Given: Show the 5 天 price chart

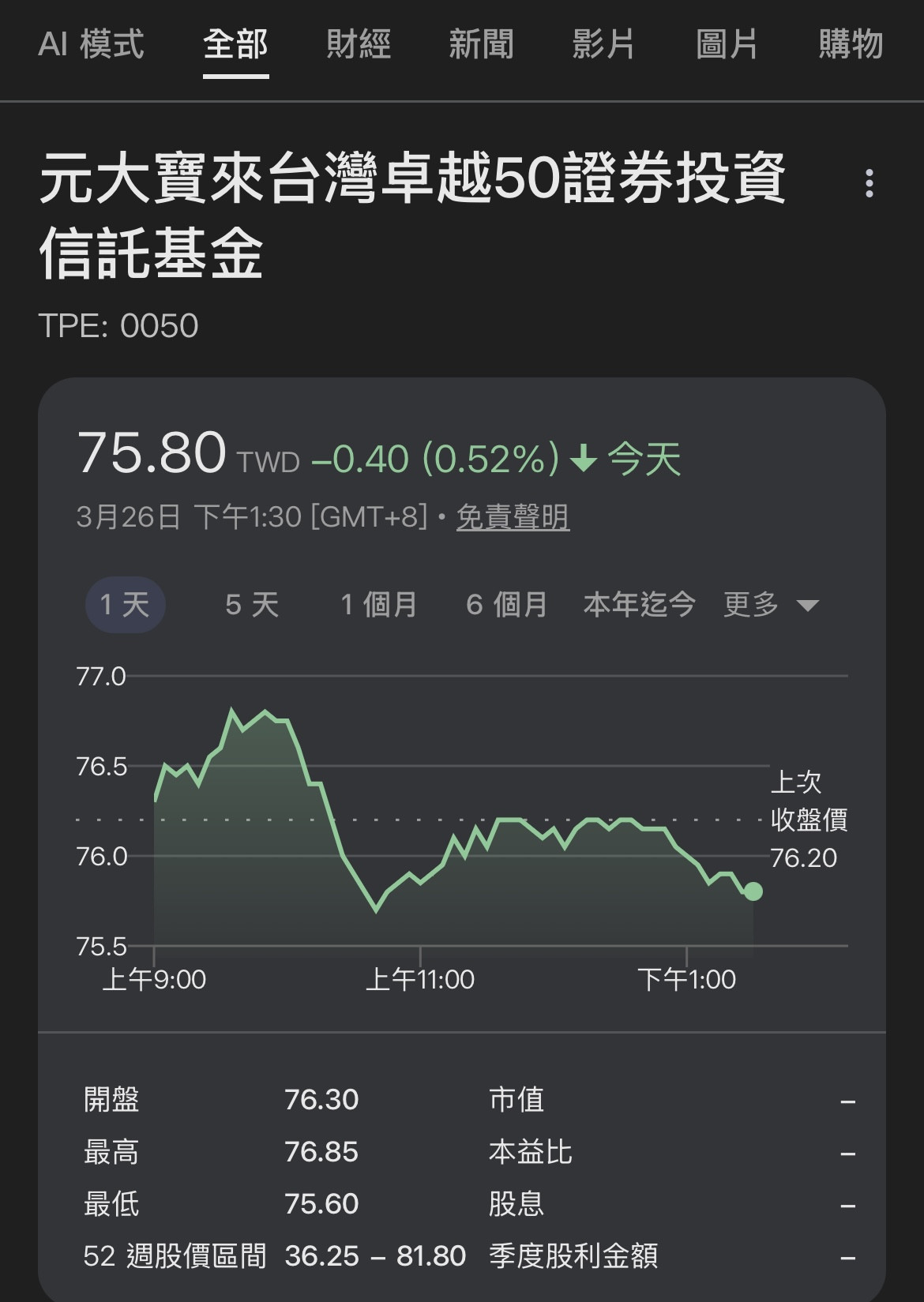Looking at the screenshot, I should (252, 606).
